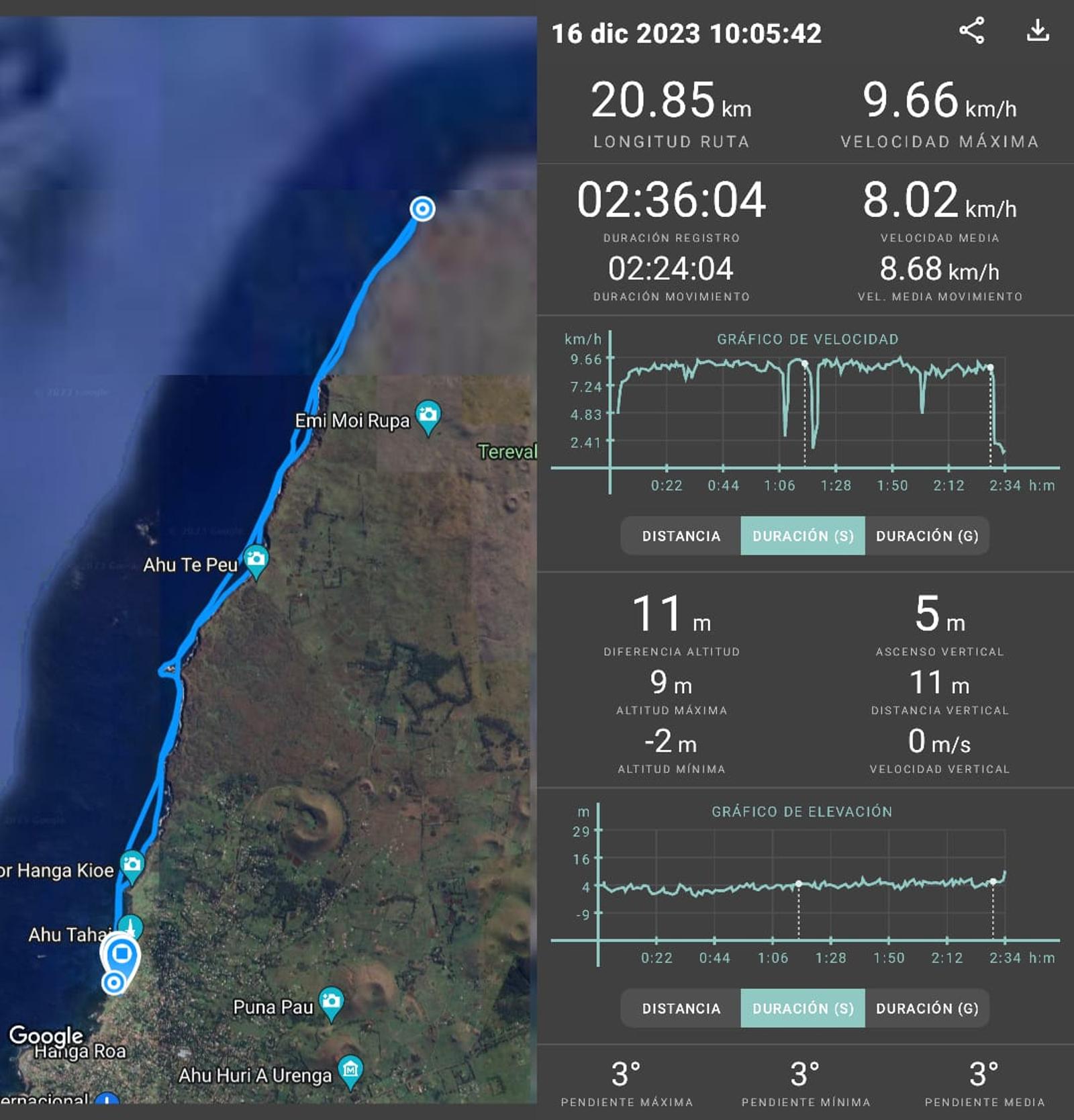Open the Emi Moi Rupa map marker

coord(428,416)
